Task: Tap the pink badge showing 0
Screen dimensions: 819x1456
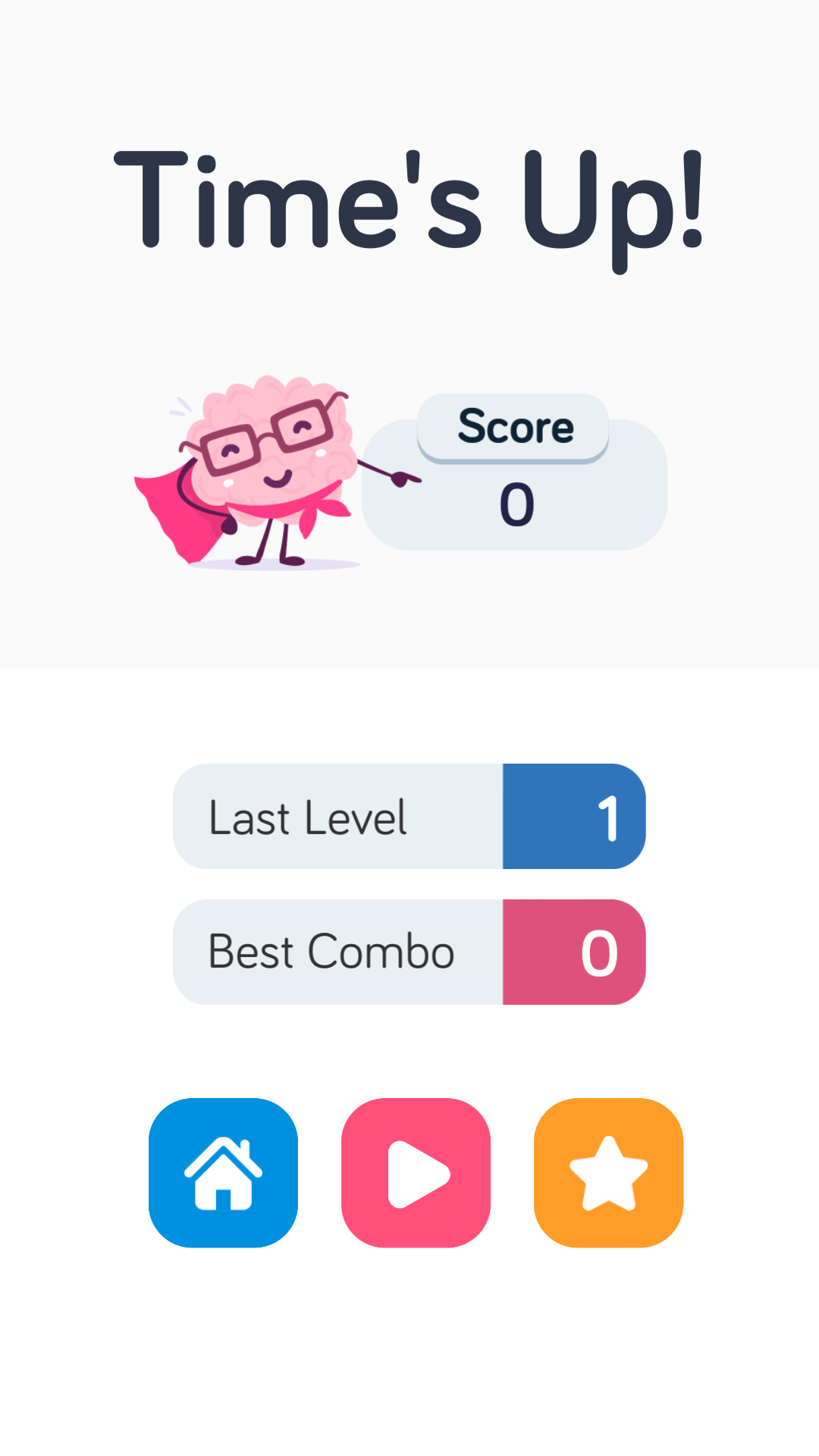Action: point(574,952)
